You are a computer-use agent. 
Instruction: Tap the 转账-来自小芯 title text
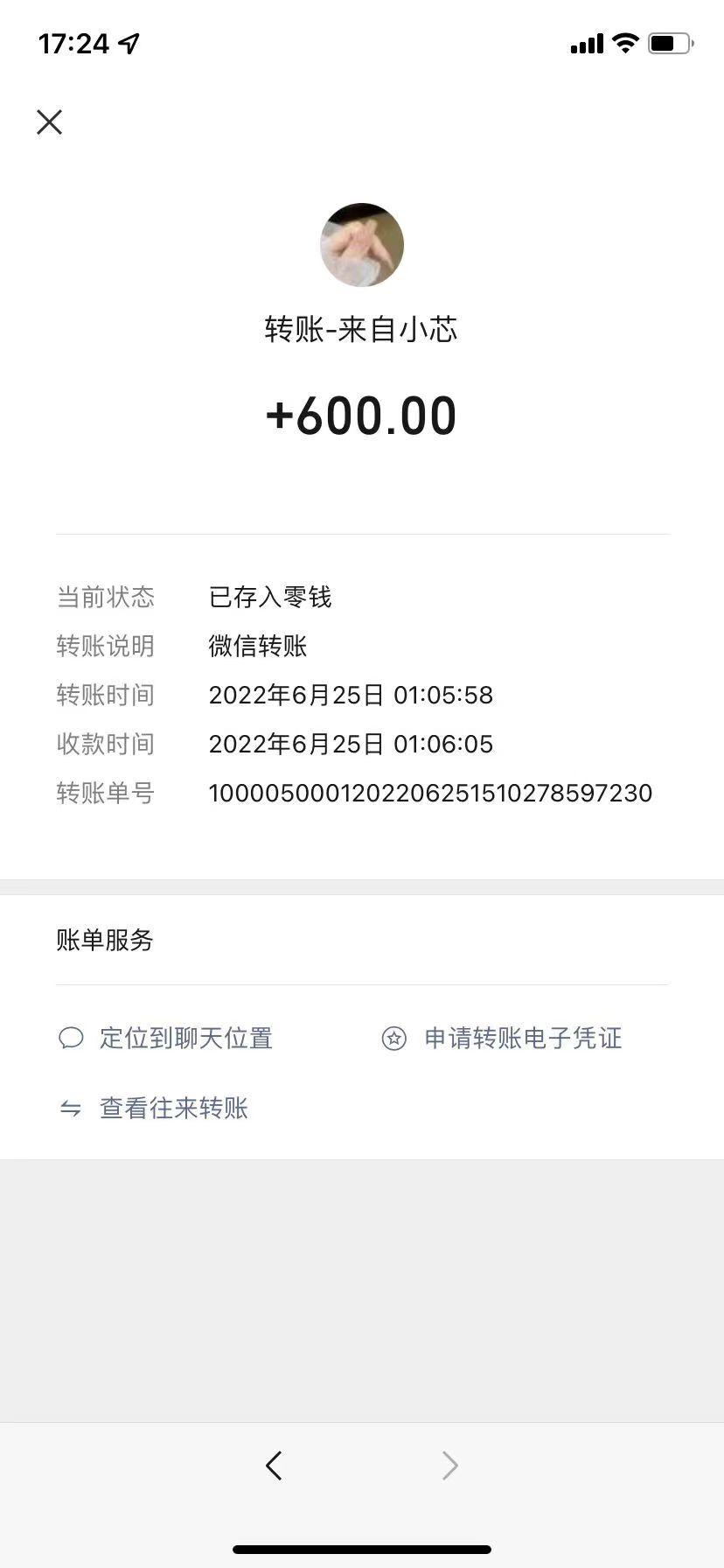point(362,330)
